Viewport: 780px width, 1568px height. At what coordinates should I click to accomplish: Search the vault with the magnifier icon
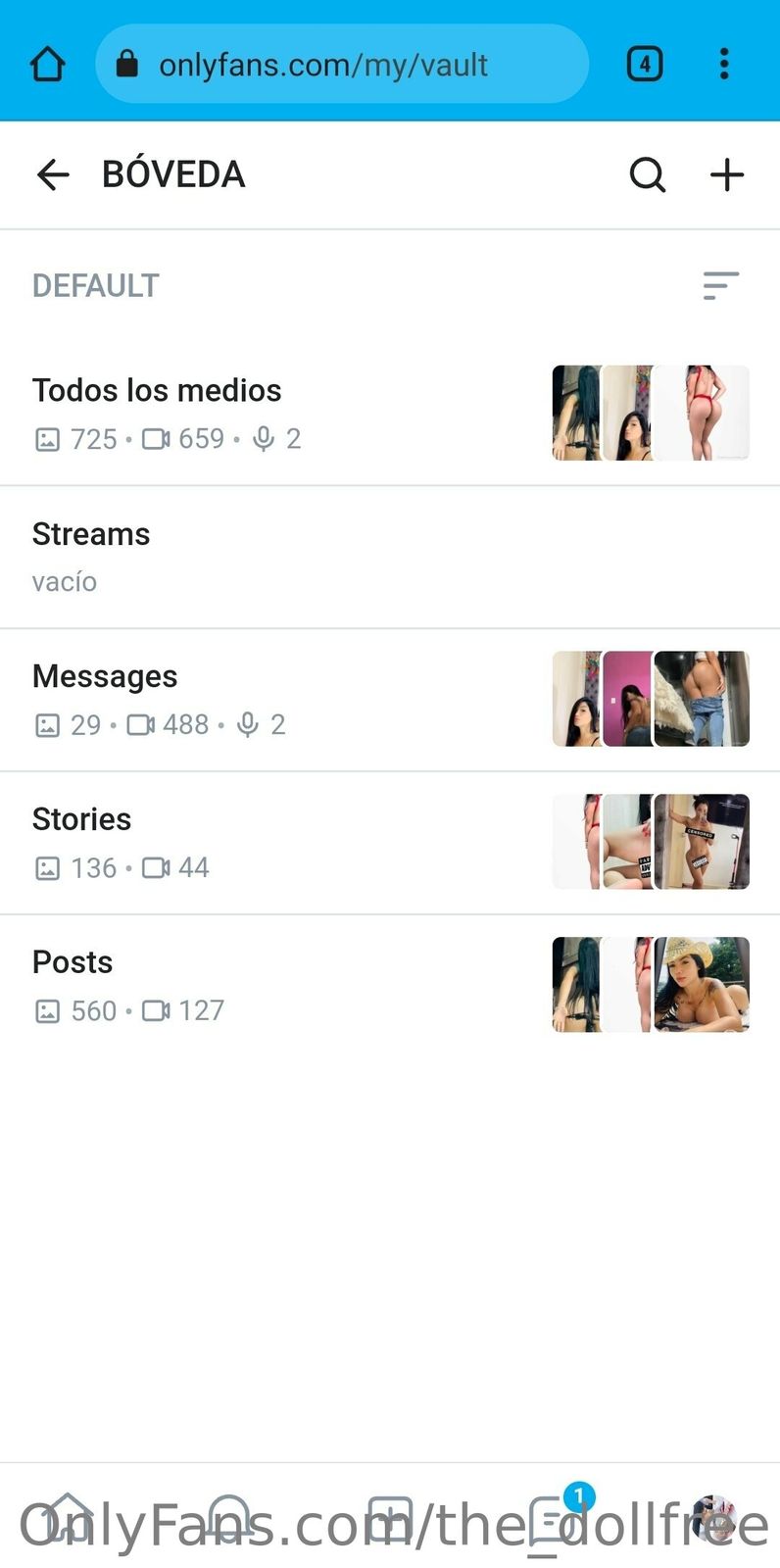tap(647, 175)
